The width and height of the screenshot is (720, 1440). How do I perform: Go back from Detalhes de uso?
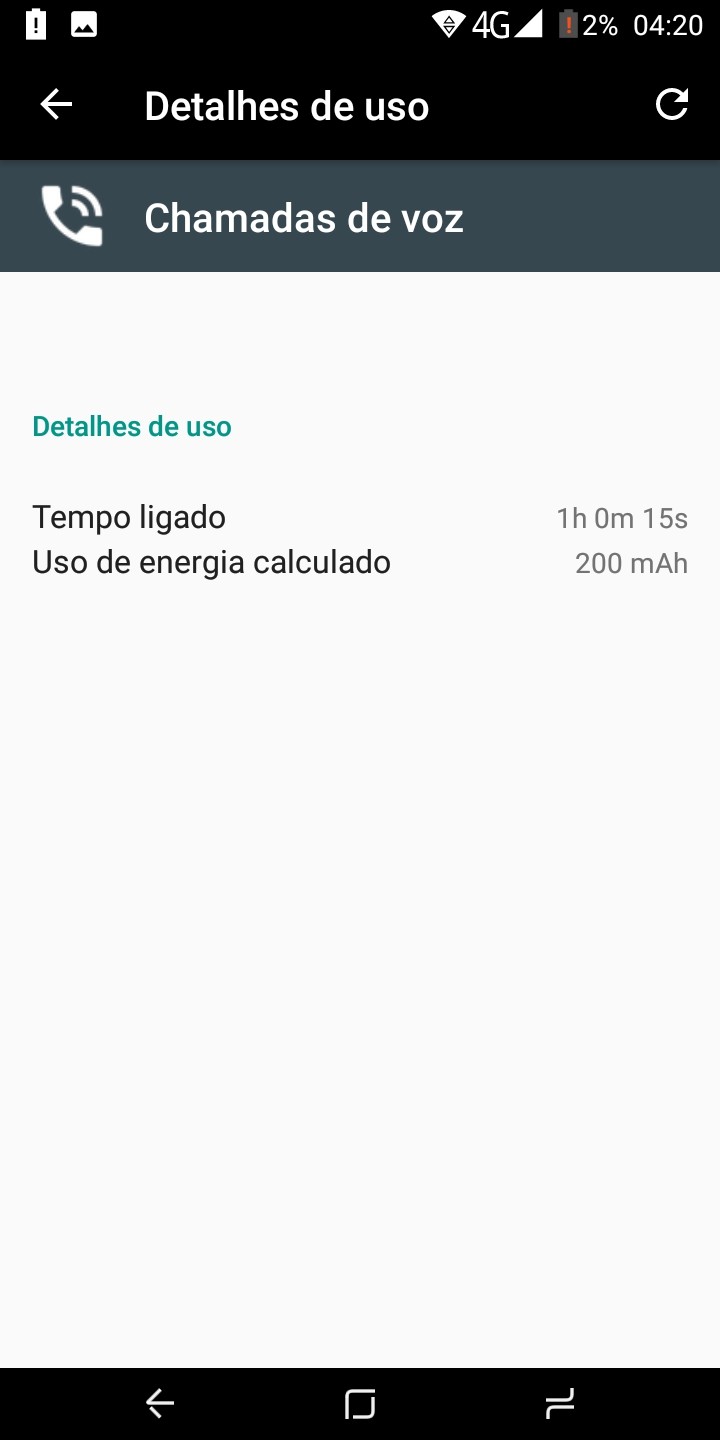click(56, 105)
